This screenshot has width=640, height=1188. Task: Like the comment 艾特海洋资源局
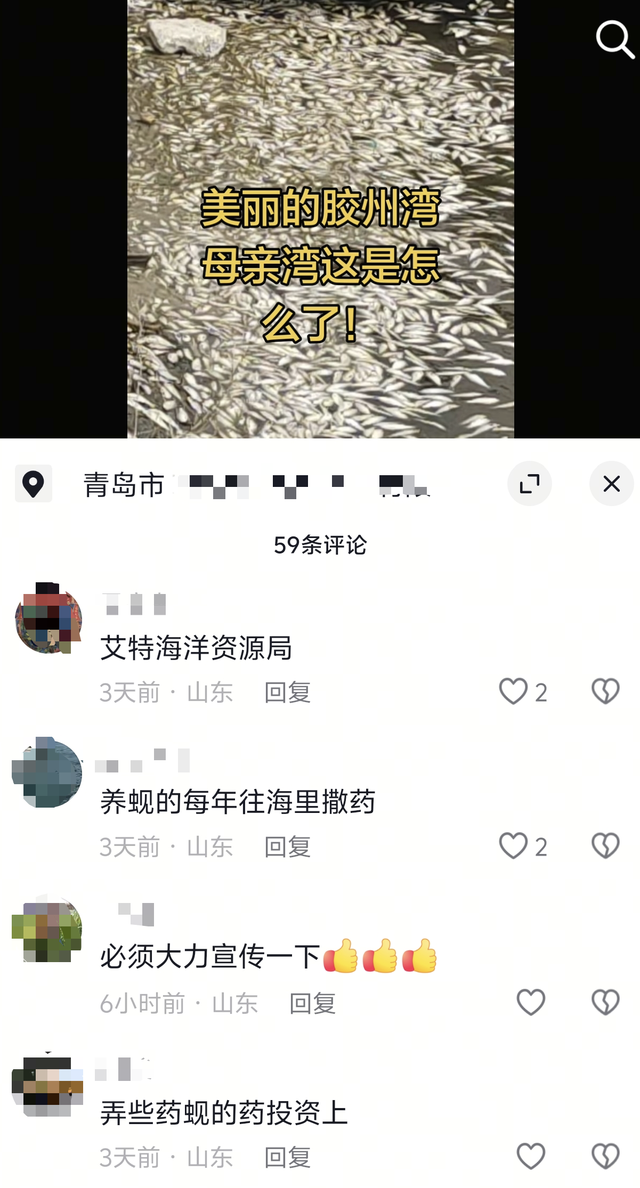click(514, 692)
